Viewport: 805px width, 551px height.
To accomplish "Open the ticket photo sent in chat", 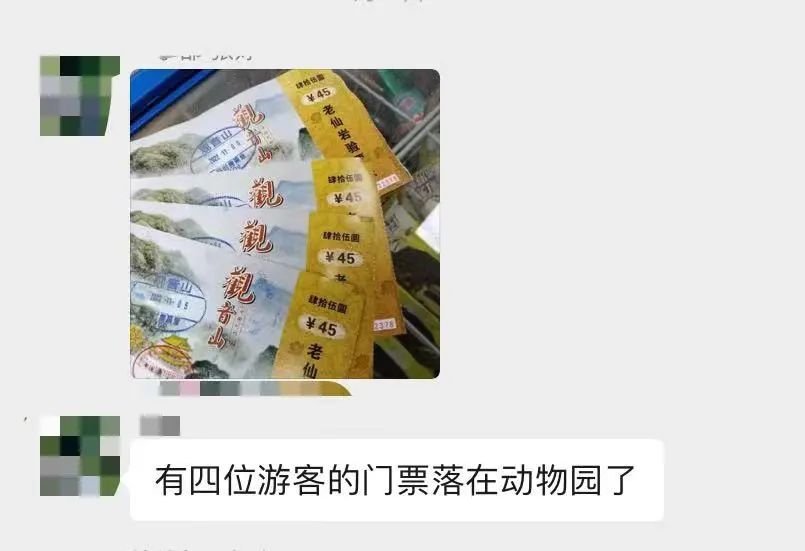I will pos(285,224).
